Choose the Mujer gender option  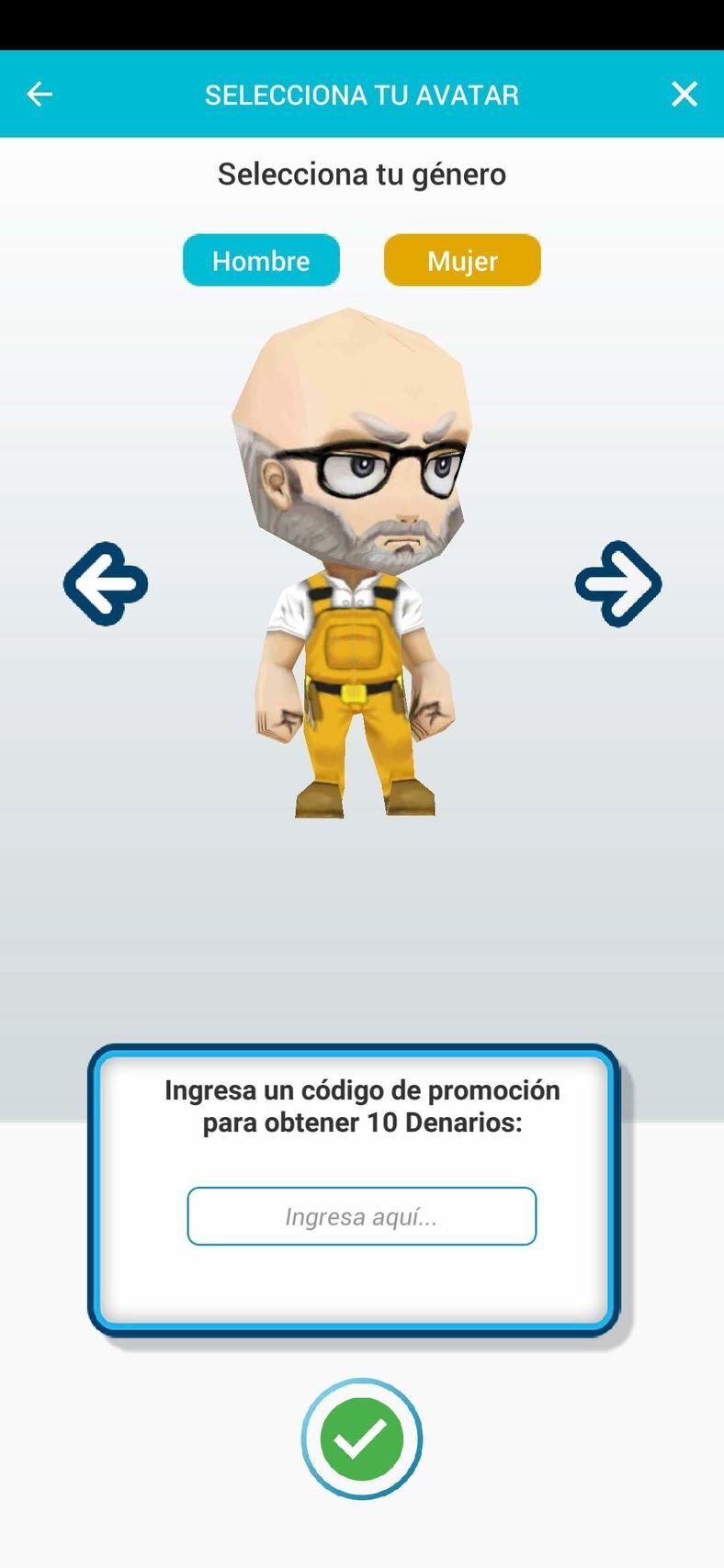[462, 261]
